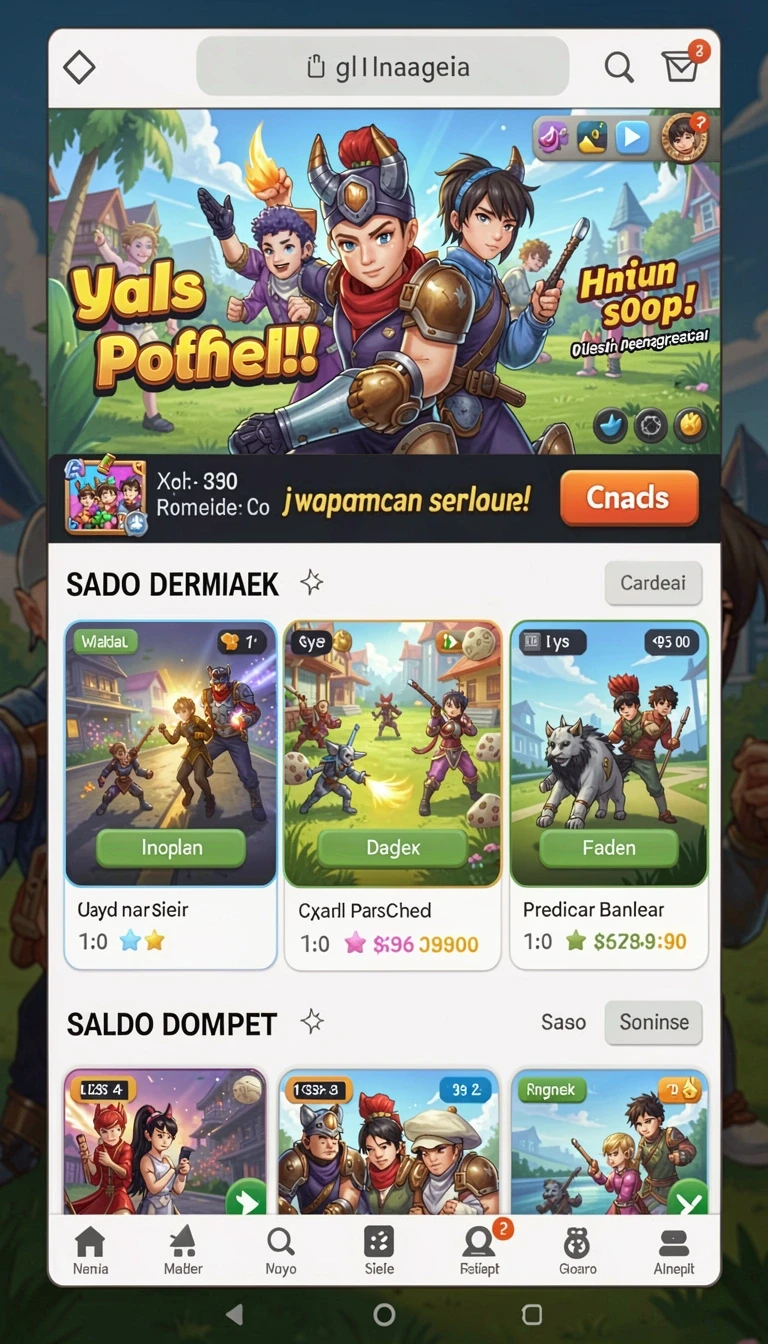Viewport: 768px width, 1344px height.
Task: Switch to the Matler tab
Action: click(183, 1251)
